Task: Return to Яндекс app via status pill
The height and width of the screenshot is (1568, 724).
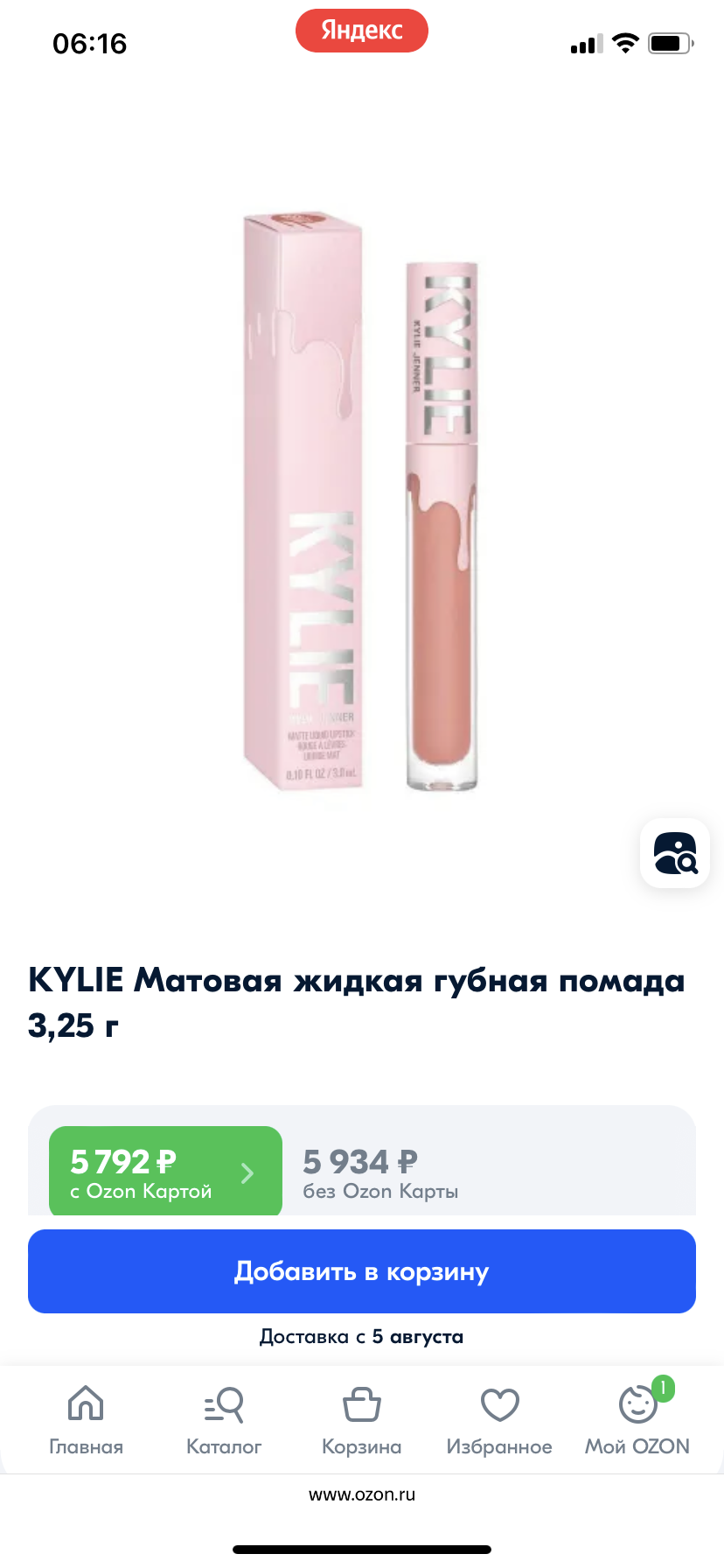Action: coord(361,31)
